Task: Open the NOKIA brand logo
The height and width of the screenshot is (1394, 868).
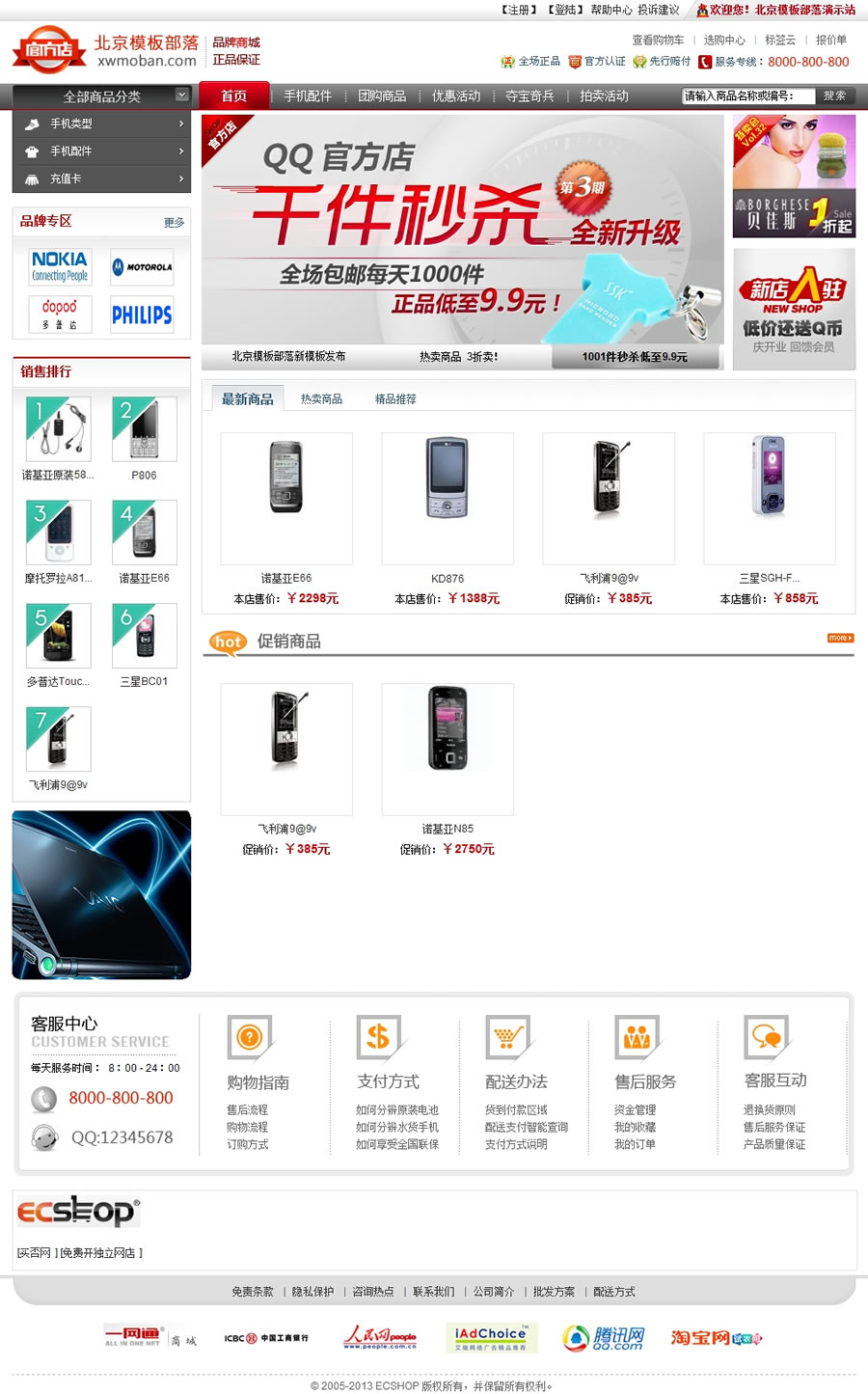Action: tap(60, 266)
